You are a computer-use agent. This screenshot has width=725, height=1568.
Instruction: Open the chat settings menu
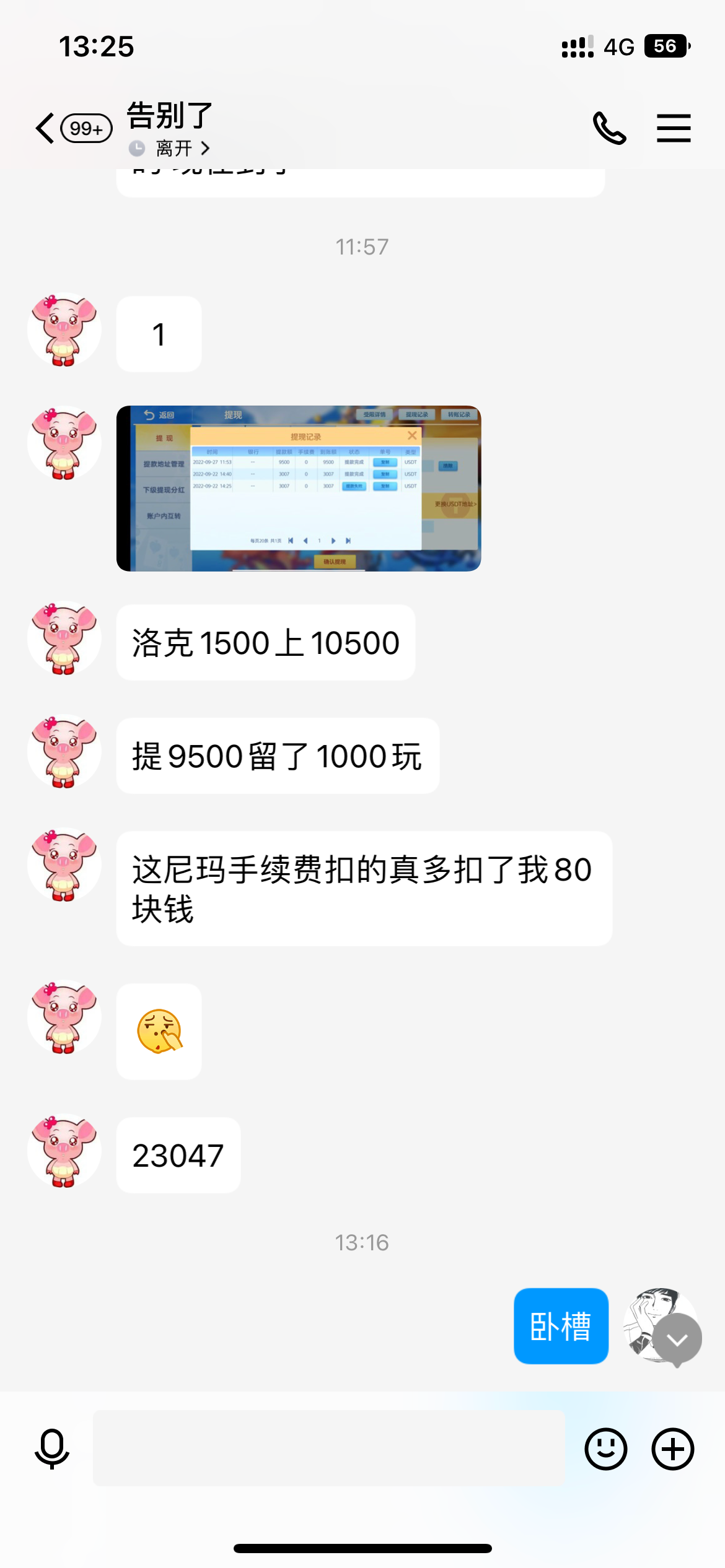coord(674,128)
